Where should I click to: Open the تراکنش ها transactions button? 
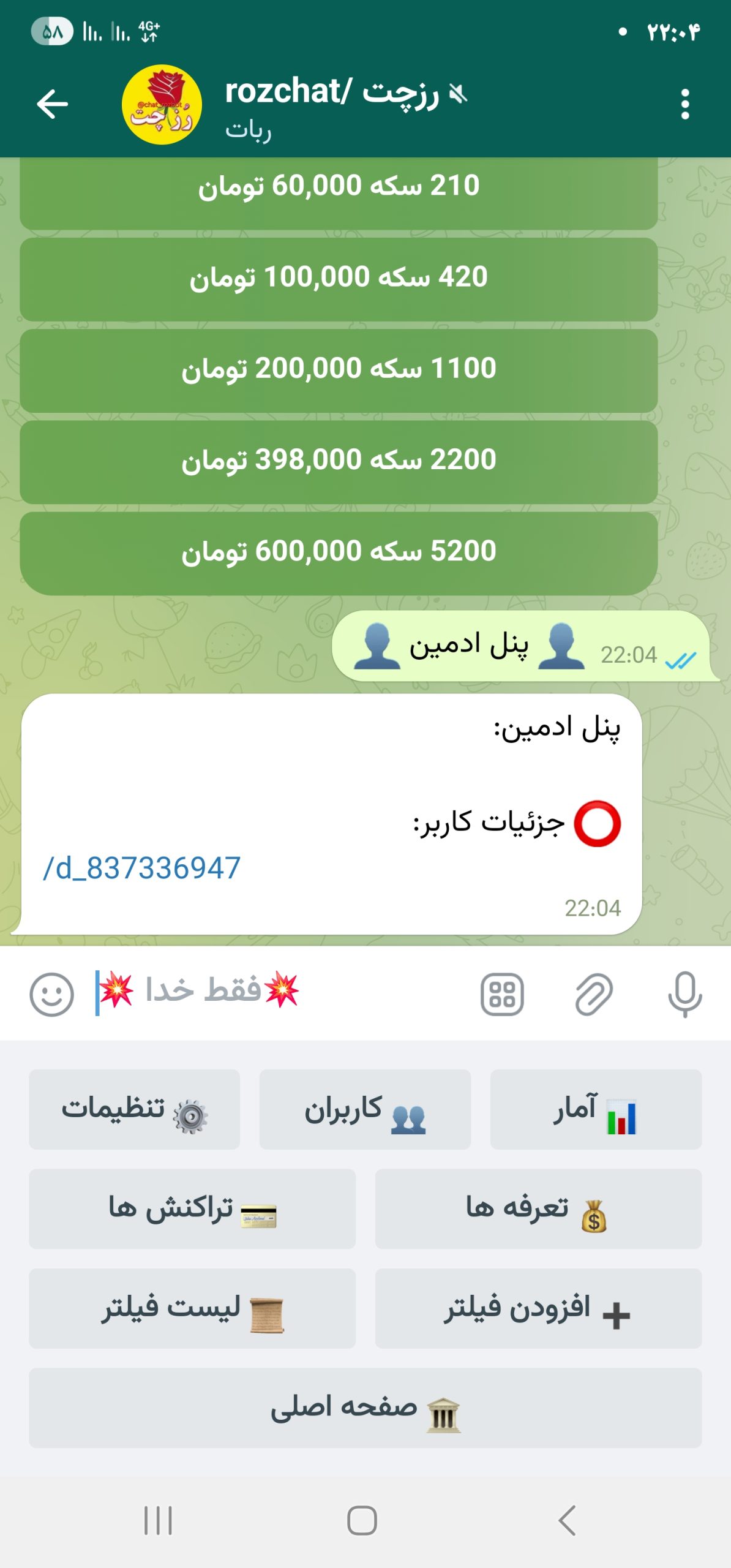coord(192,1208)
